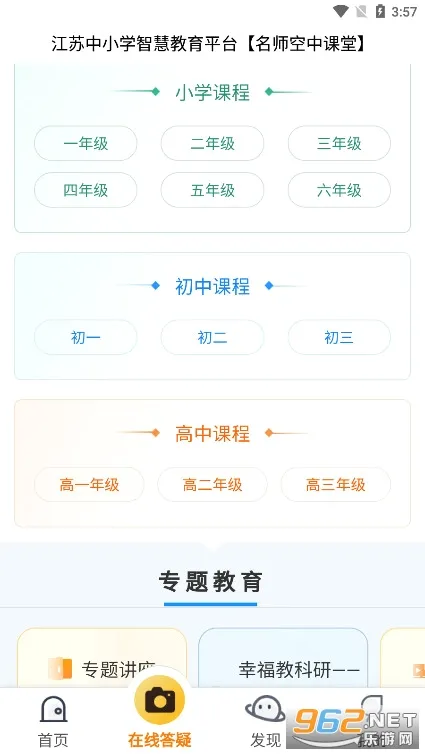Image resolution: width=425 pixels, height=755 pixels.
Task: Open the 幸福教科研 card
Action: coord(283,658)
